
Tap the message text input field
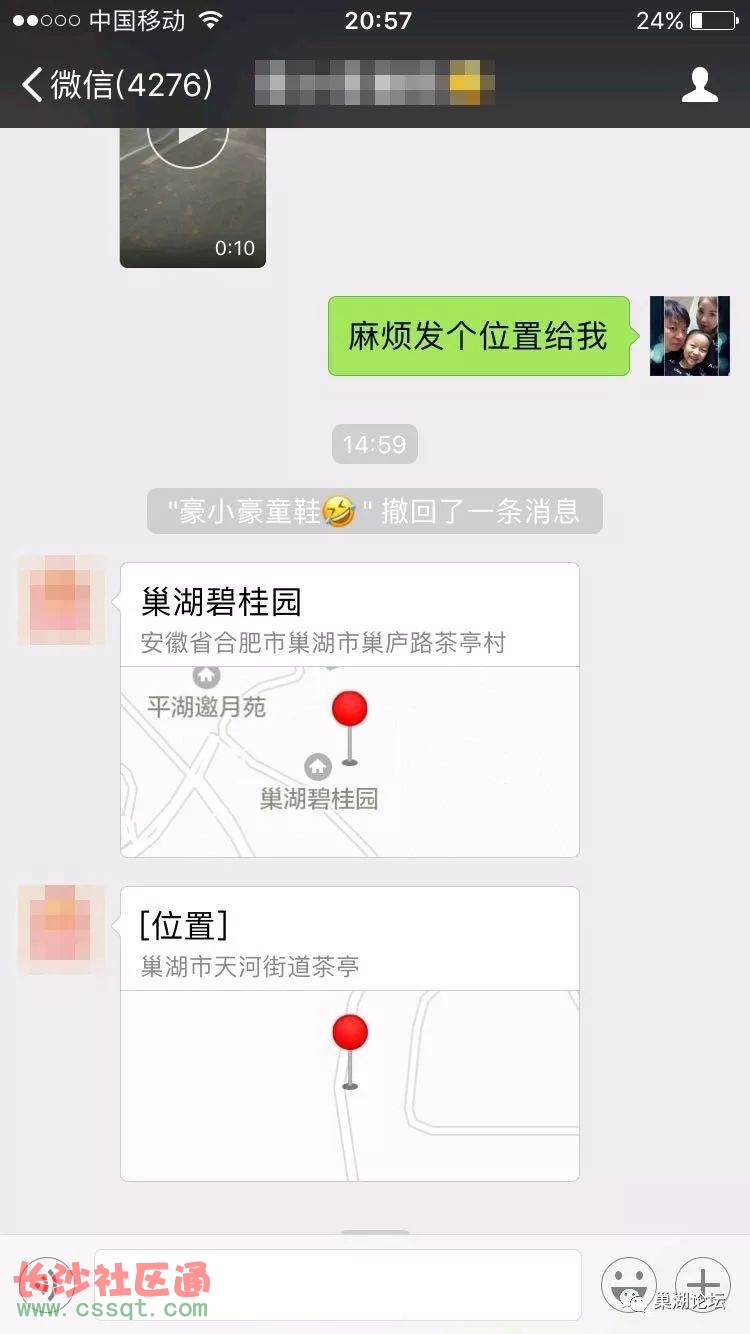coord(338,1283)
